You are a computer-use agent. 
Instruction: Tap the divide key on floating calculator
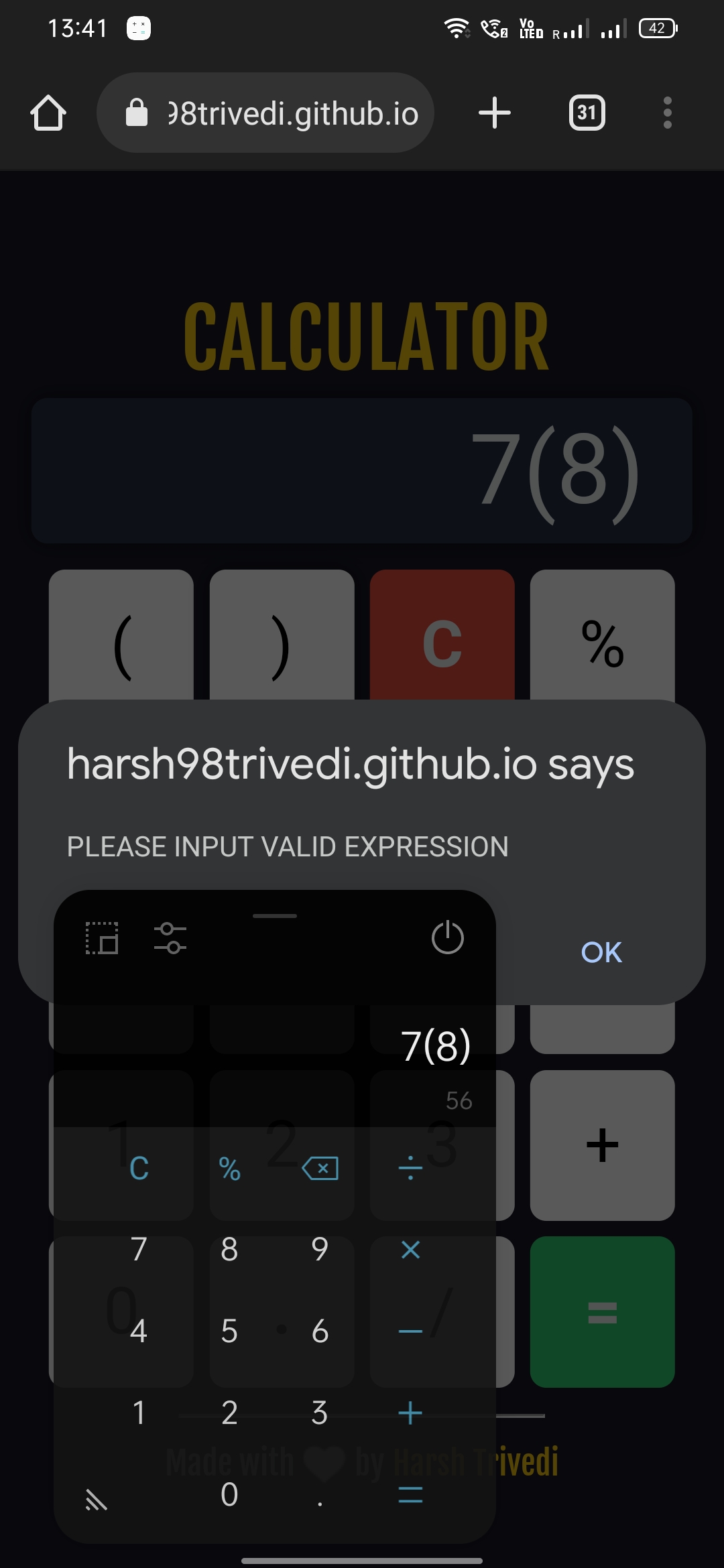410,1169
